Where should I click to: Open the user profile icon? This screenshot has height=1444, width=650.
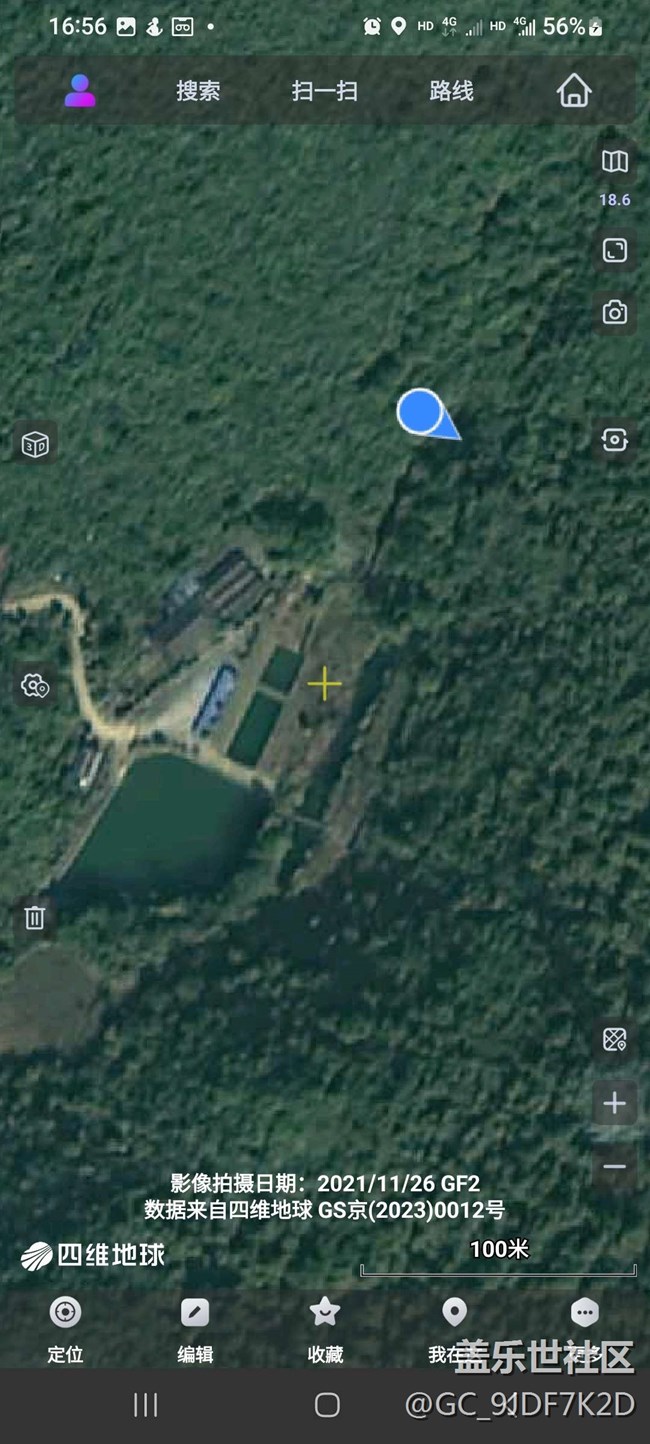click(x=80, y=91)
